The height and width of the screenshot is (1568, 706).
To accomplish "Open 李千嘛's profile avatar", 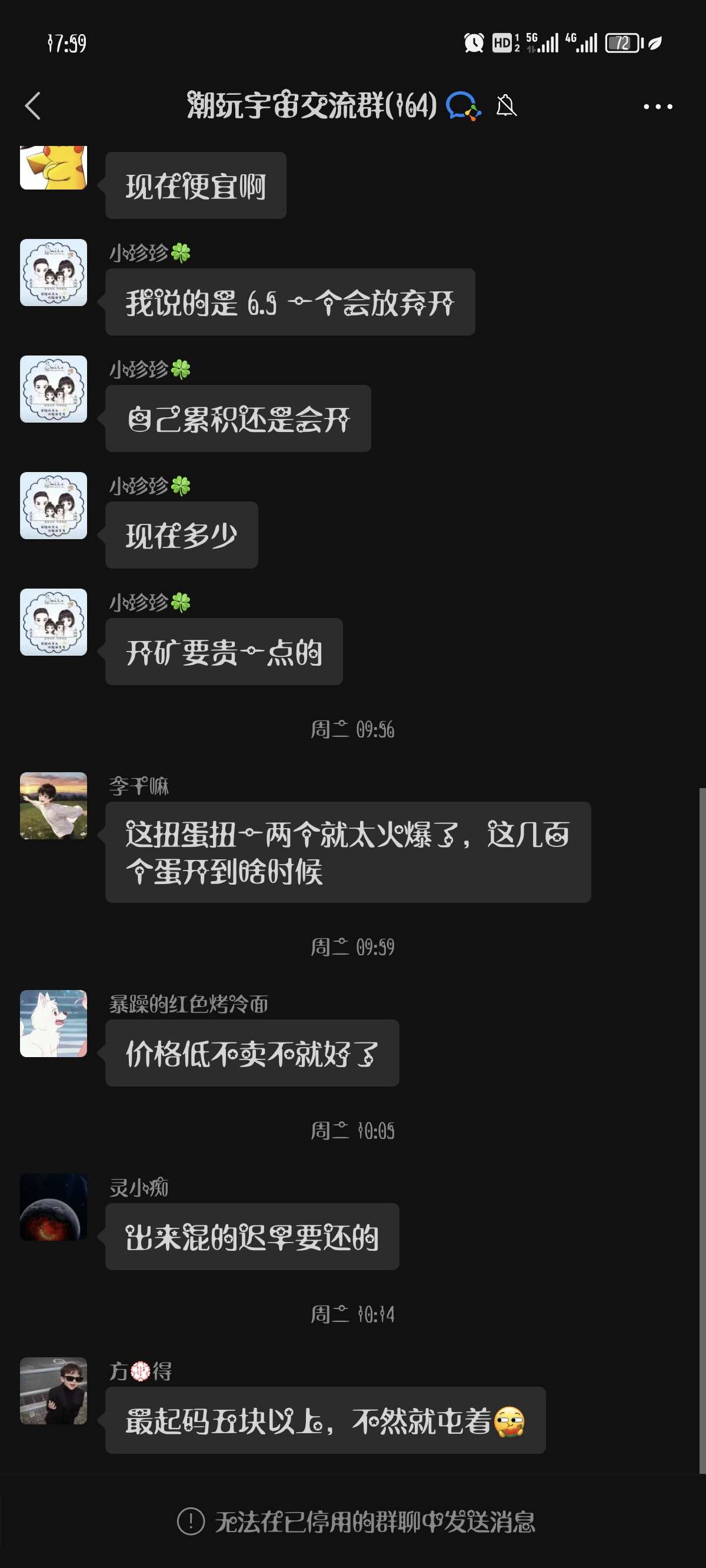I will 54,805.
